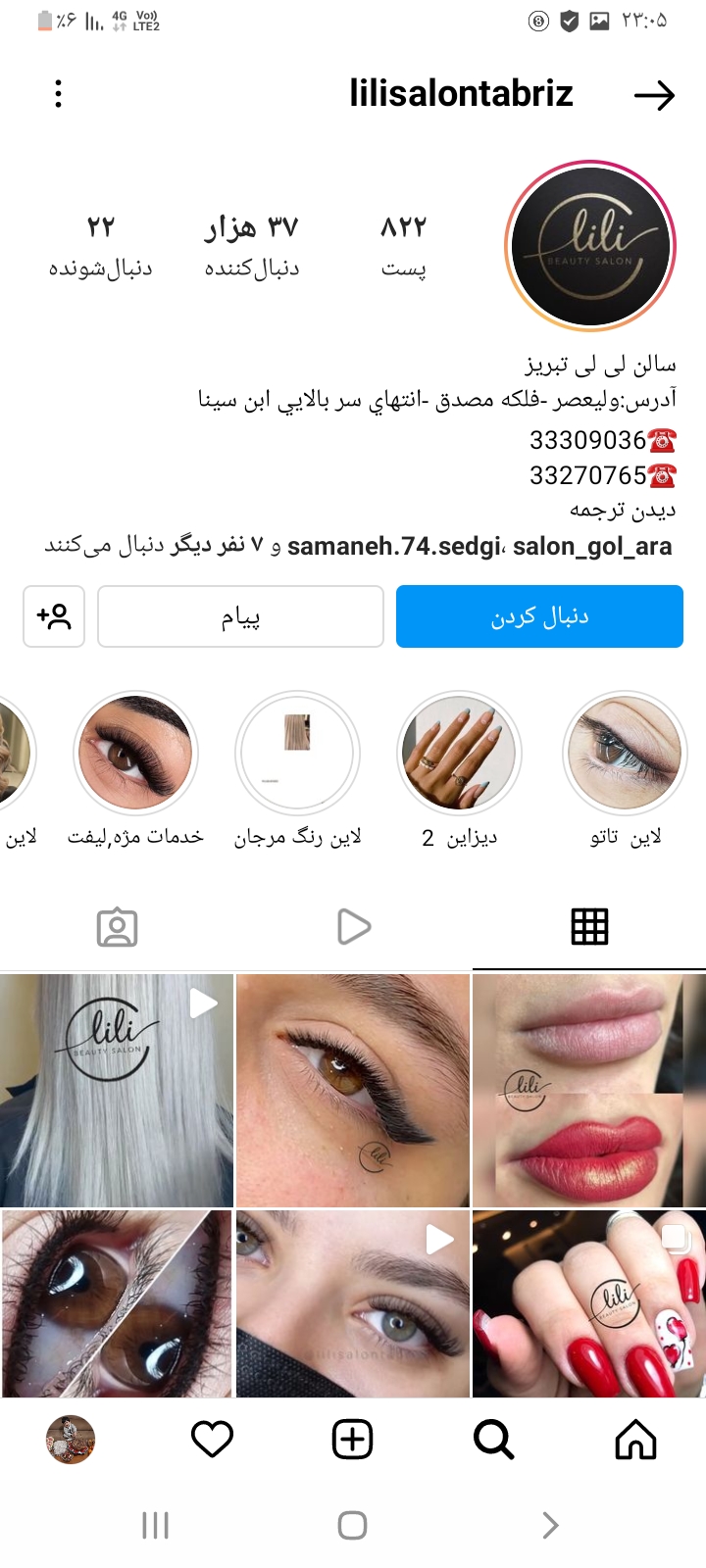Viewport: 706px width, 1568px height.
Task: View the lili salon profile picture story
Action: click(x=590, y=246)
